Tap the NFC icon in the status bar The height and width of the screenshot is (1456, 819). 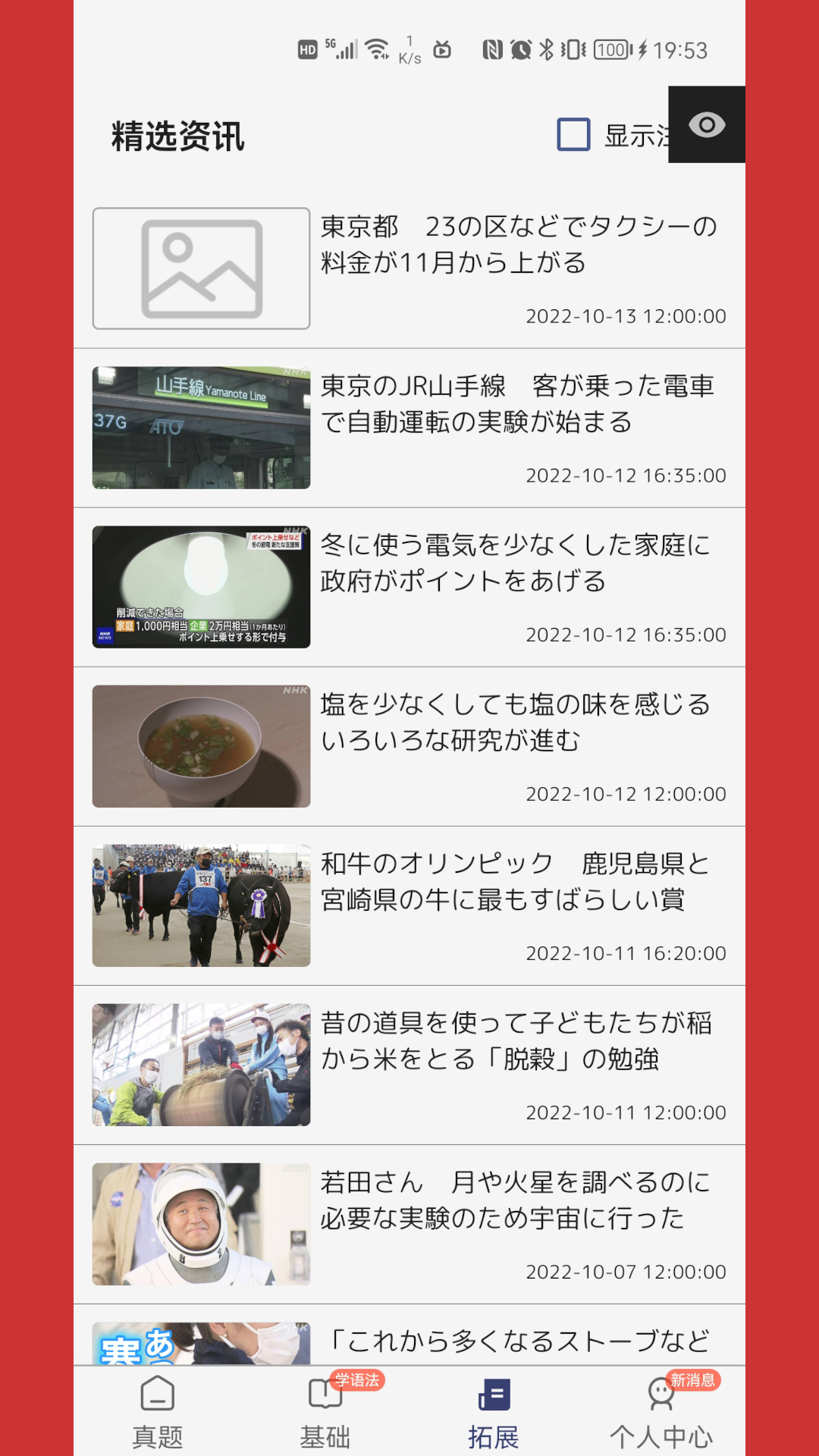(493, 50)
